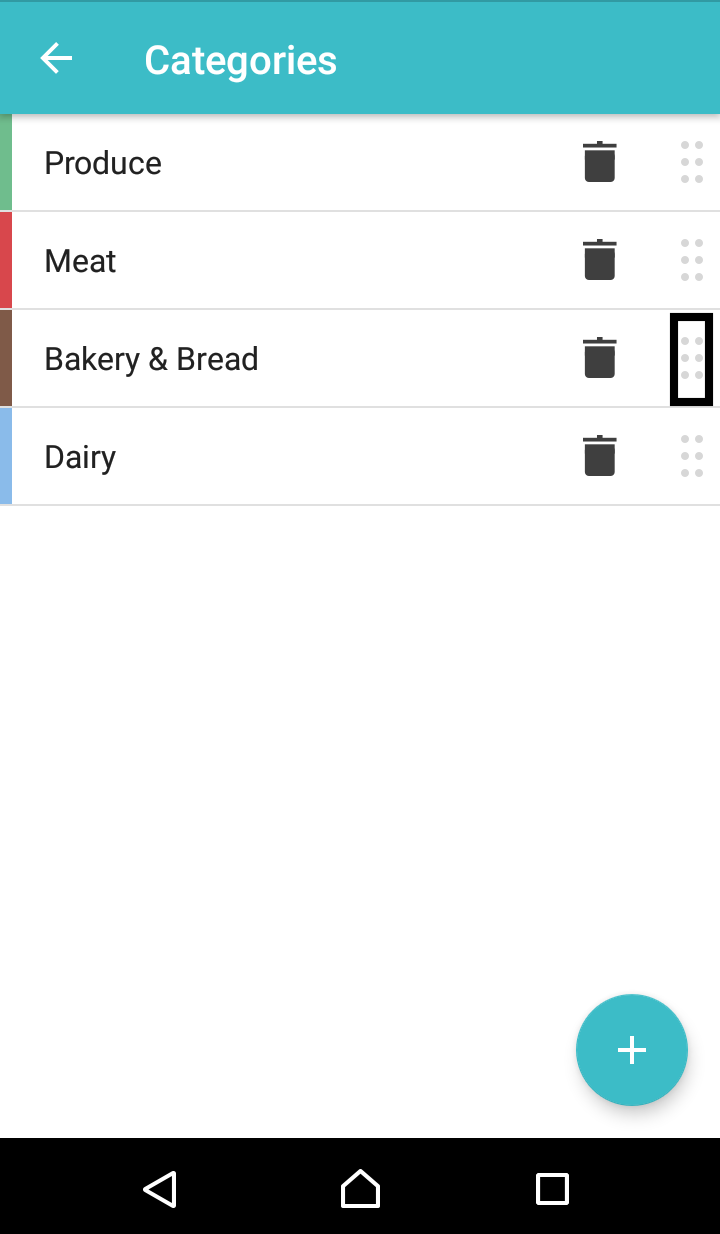
Task: Tap the reorder handle for Dairy
Action: pos(692,456)
